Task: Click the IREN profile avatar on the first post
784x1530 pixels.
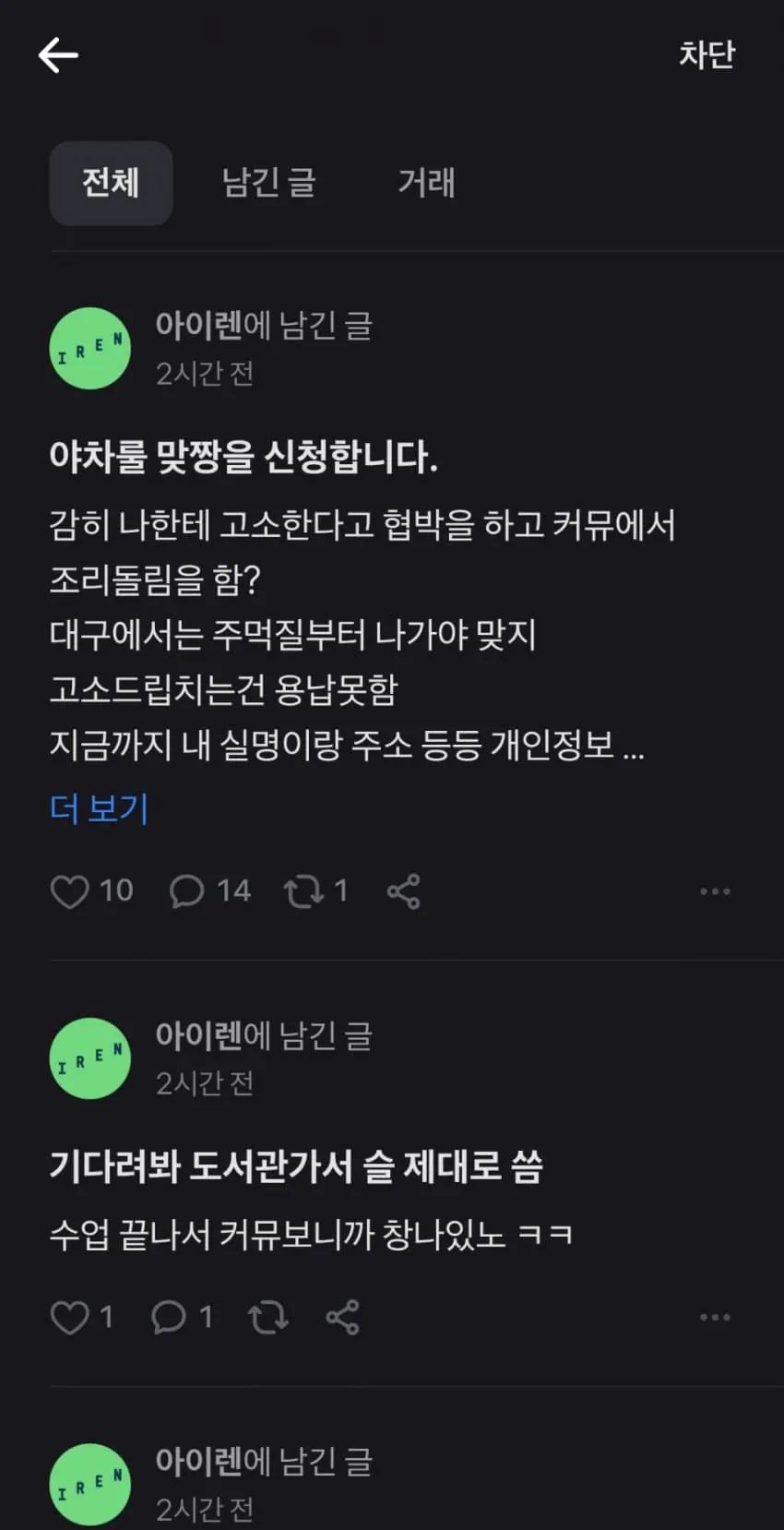Action: click(89, 348)
